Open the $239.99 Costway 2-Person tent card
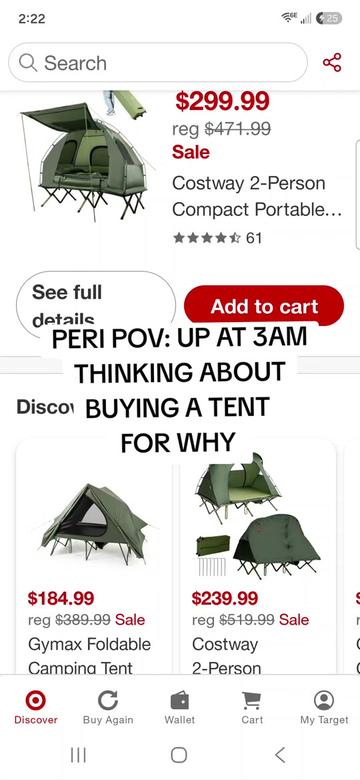This screenshot has height=780, width=360. [258, 557]
